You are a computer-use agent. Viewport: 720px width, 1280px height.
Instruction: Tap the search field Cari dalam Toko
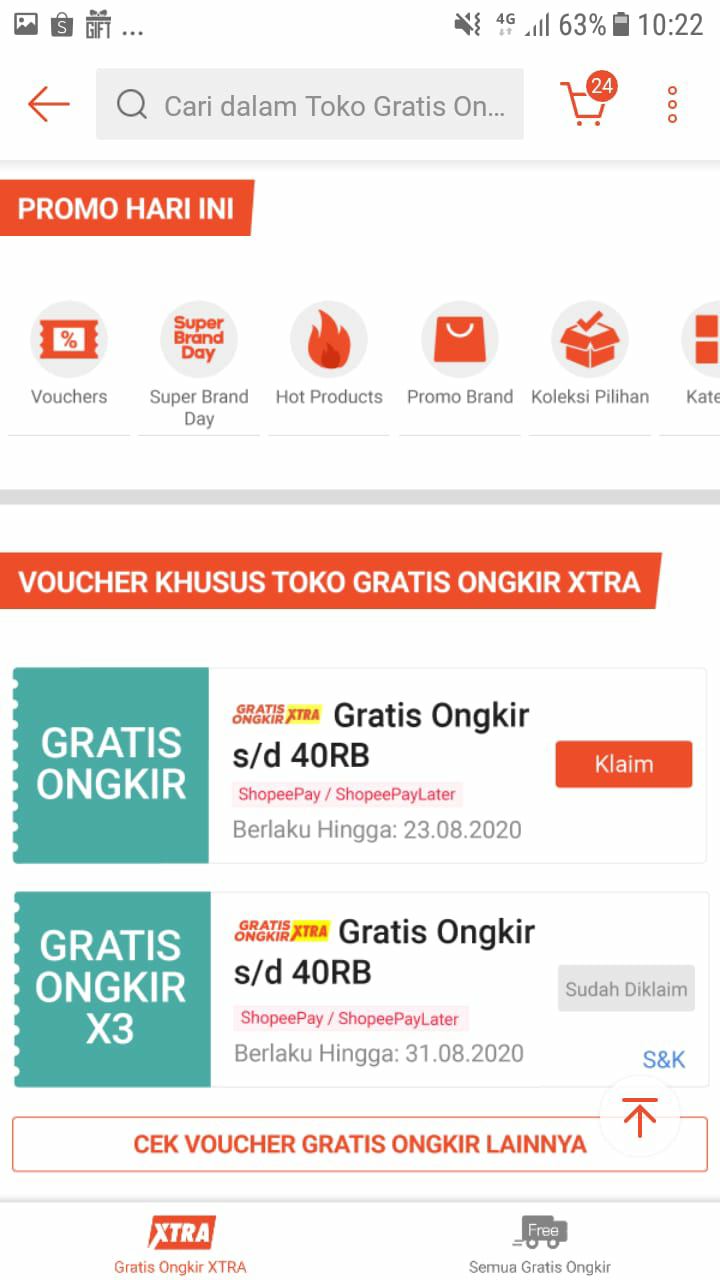(310, 104)
